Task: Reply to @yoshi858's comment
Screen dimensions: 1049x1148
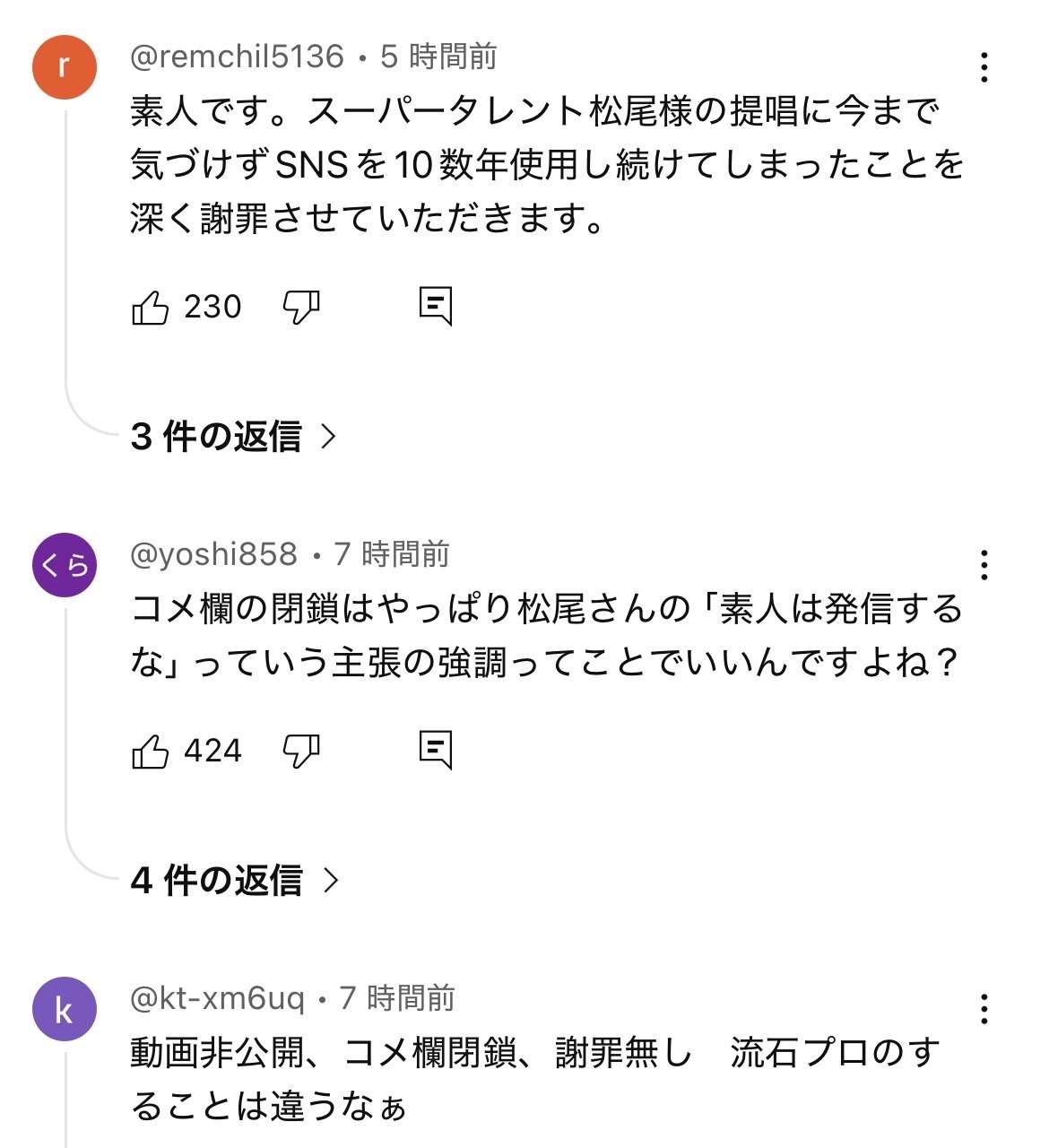Action: point(436,751)
